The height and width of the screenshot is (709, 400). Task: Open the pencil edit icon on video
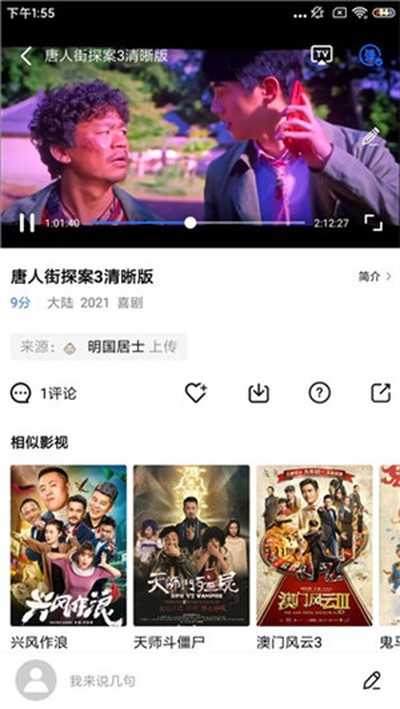[371, 136]
